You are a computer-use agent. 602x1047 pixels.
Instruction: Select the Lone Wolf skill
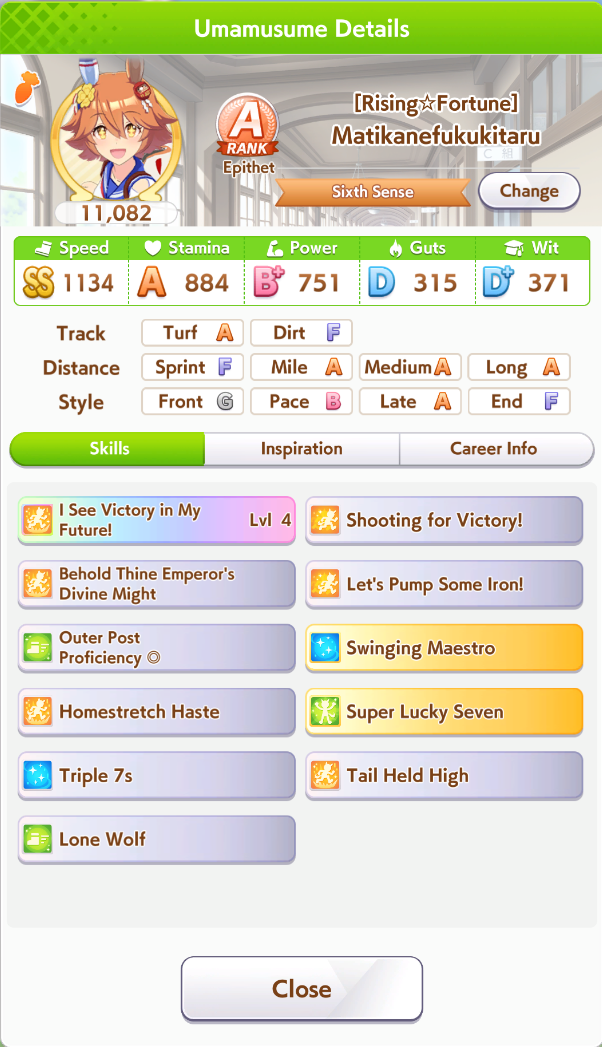(157, 840)
